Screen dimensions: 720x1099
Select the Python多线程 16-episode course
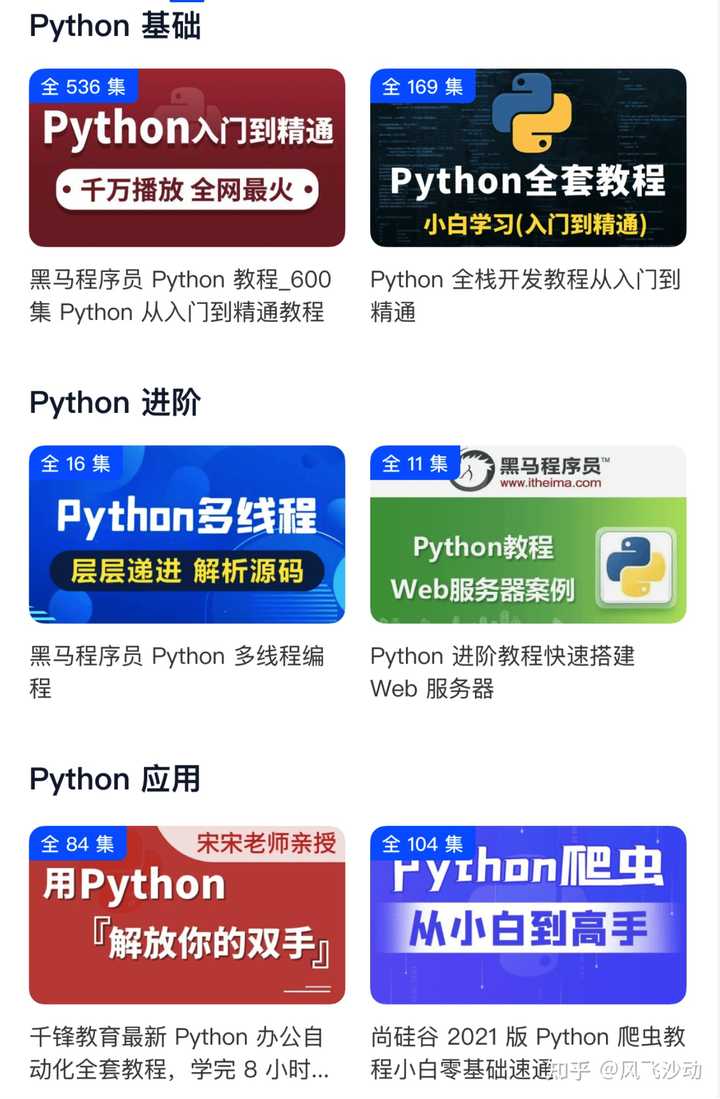point(187,534)
